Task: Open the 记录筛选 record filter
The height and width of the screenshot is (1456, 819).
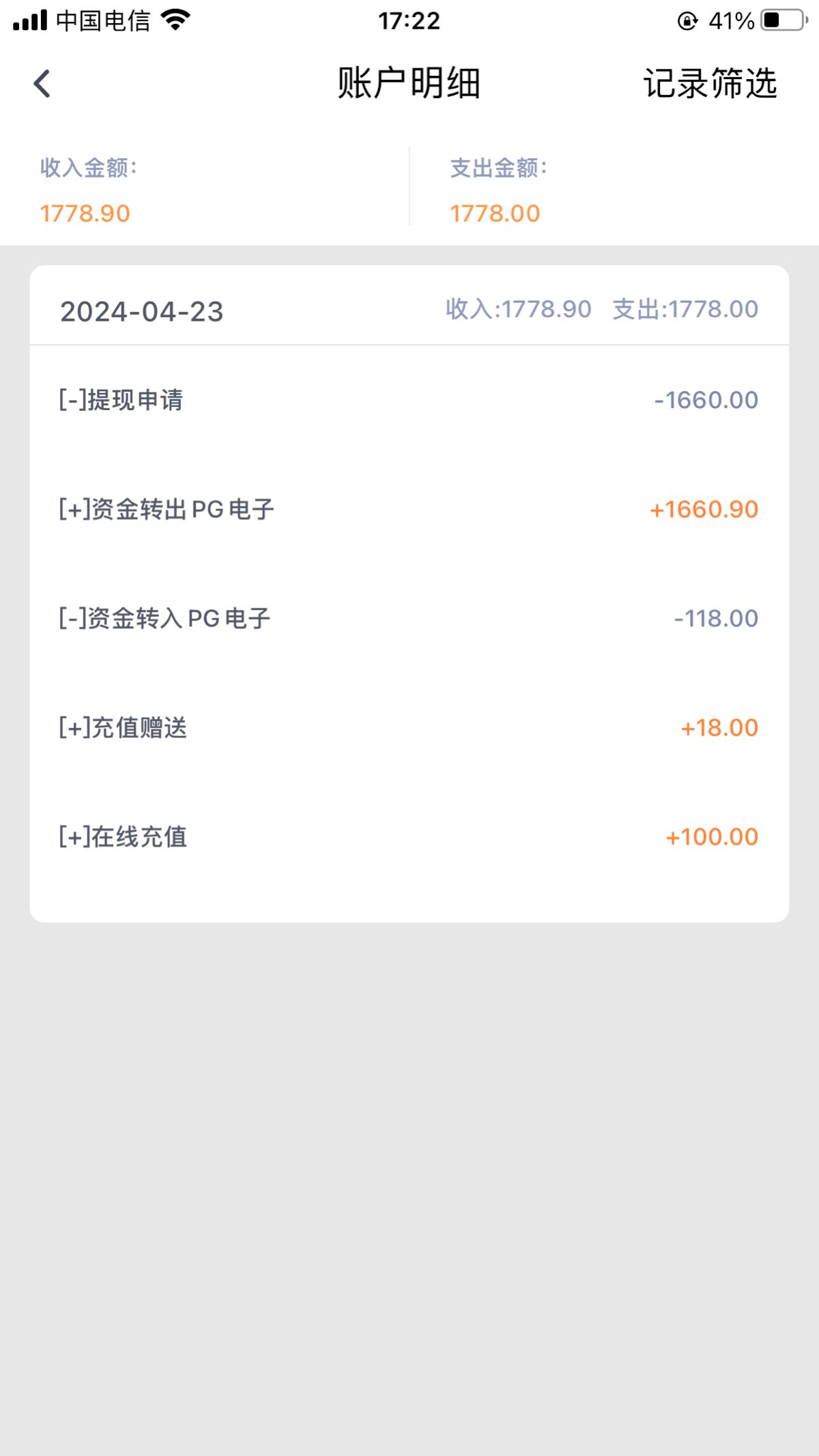Action: (710, 84)
